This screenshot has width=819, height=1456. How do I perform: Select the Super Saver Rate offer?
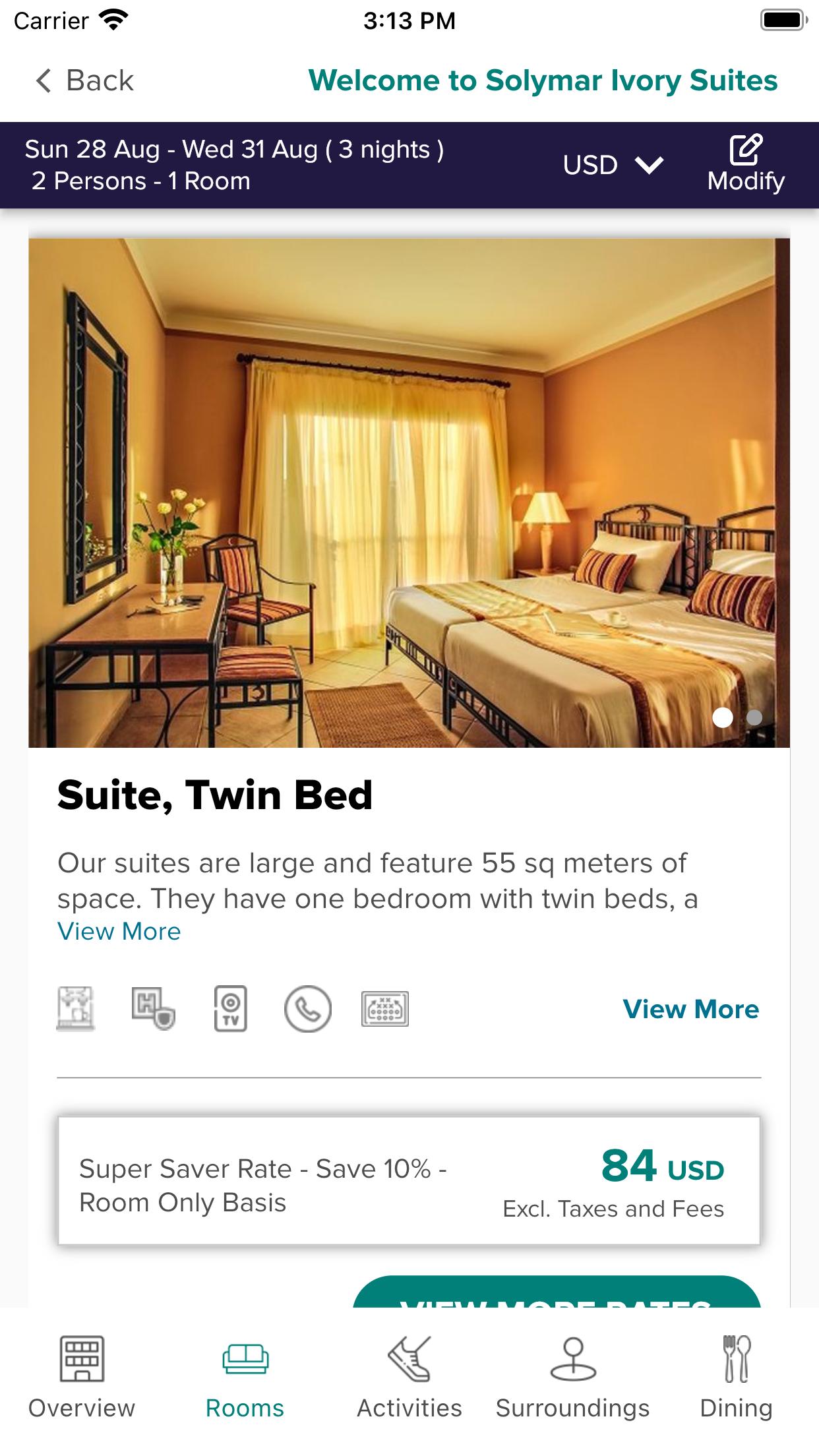pos(409,1180)
